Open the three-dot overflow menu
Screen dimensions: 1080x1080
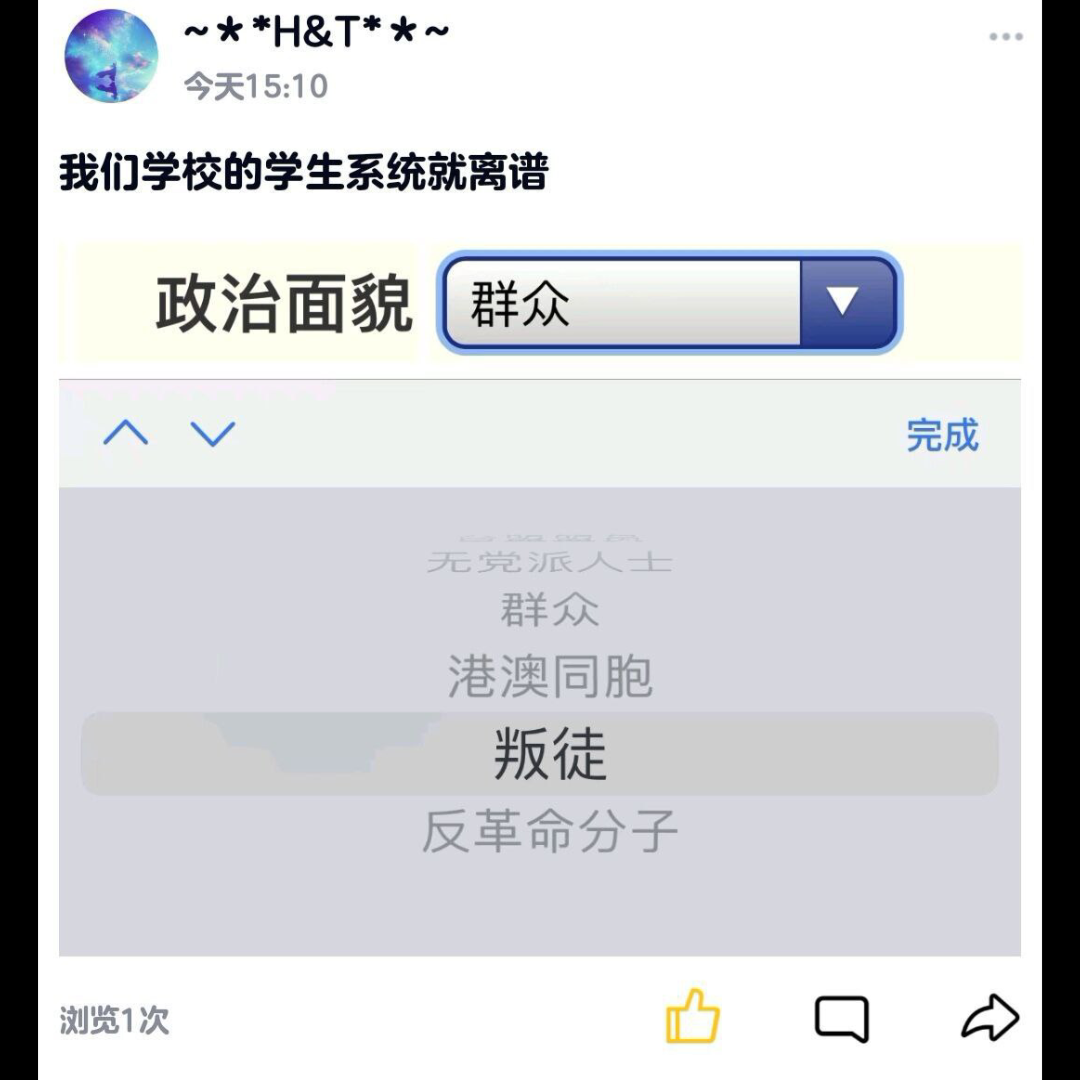[1006, 37]
